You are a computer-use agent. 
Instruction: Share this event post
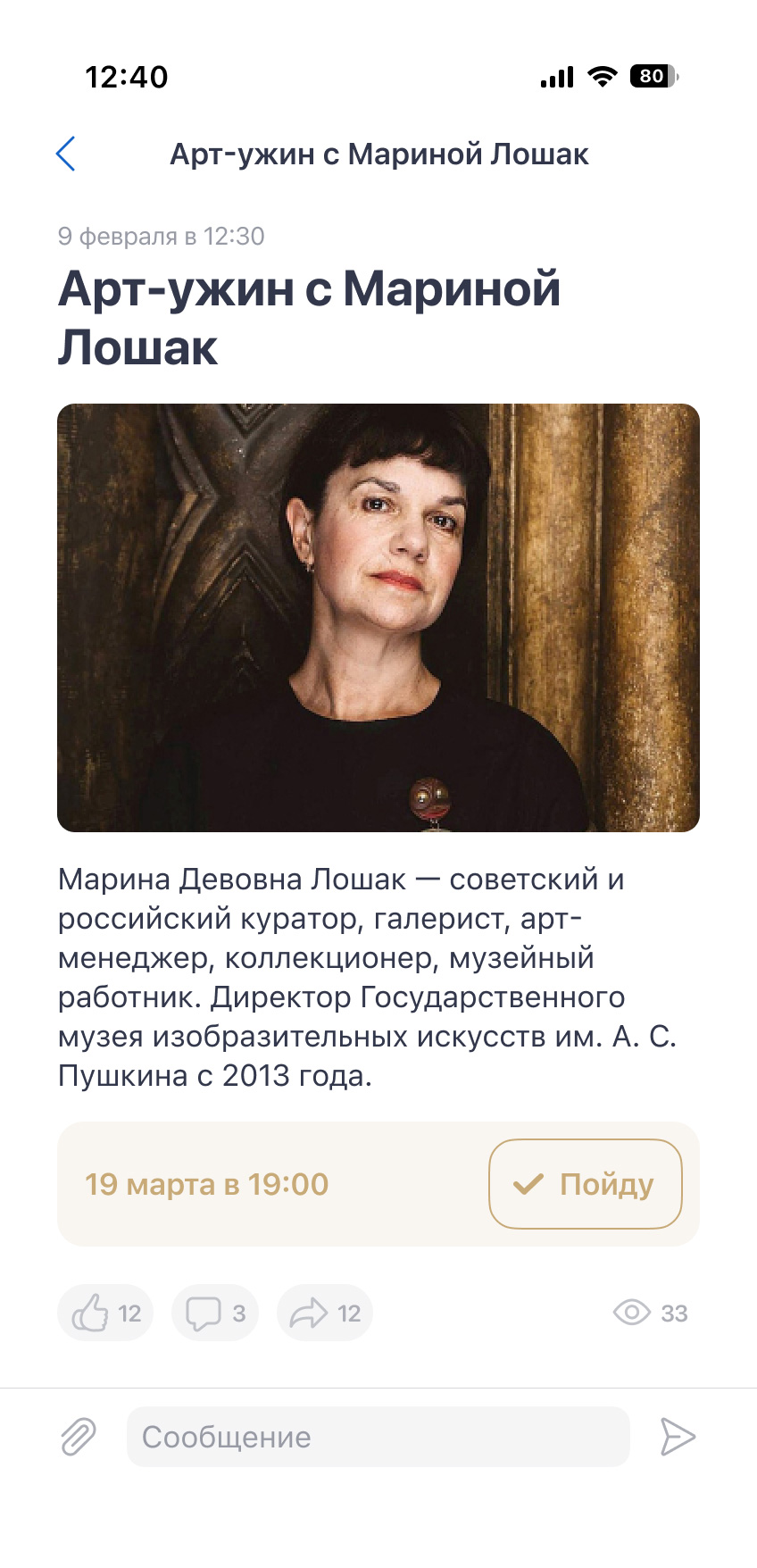pos(325,1313)
